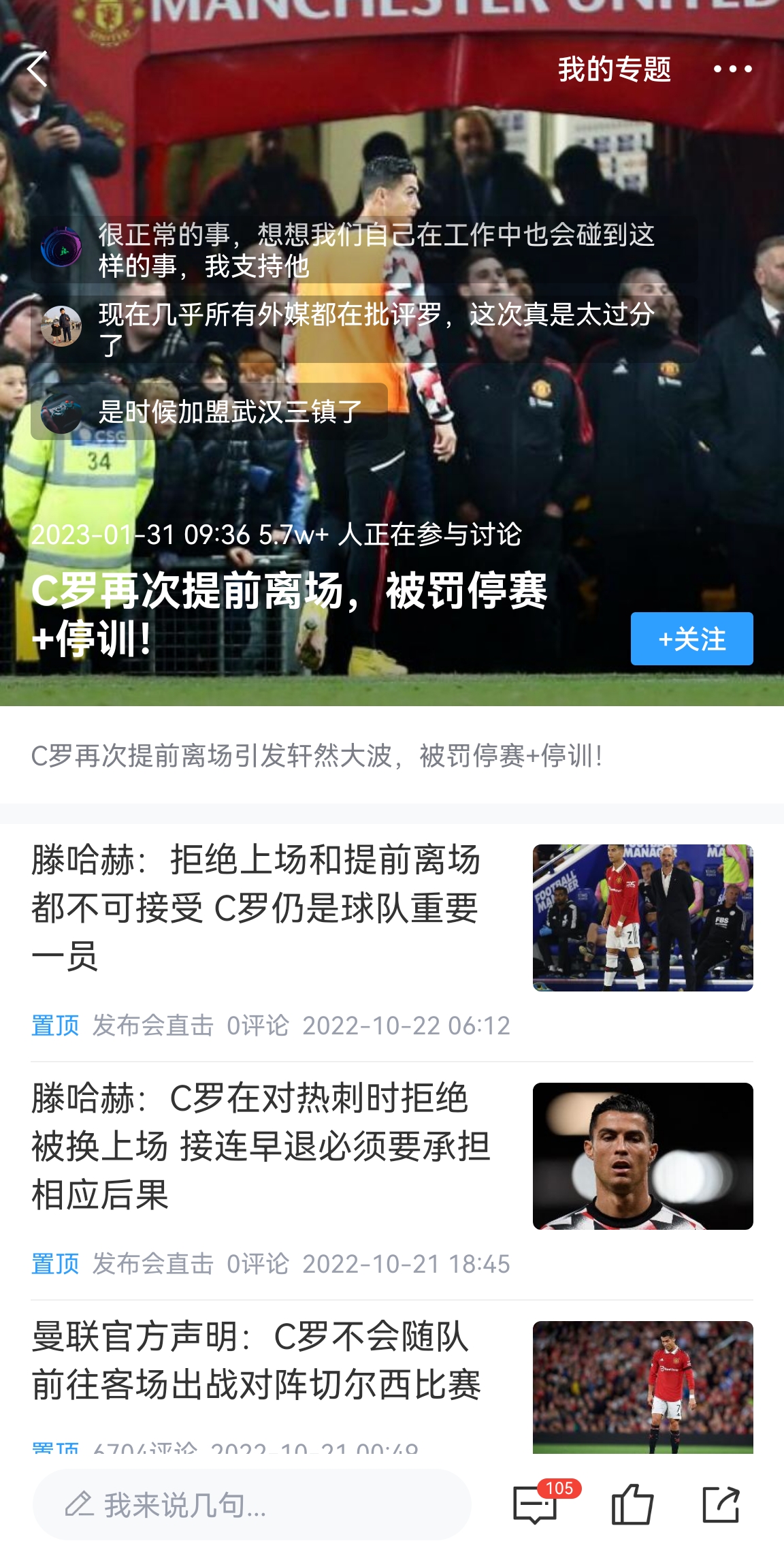Read article 滕哈赫：C罗在对热刺时拒绝被换上场
The height and width of the screenshot is (1556, 784).
tap(260, 1145)
